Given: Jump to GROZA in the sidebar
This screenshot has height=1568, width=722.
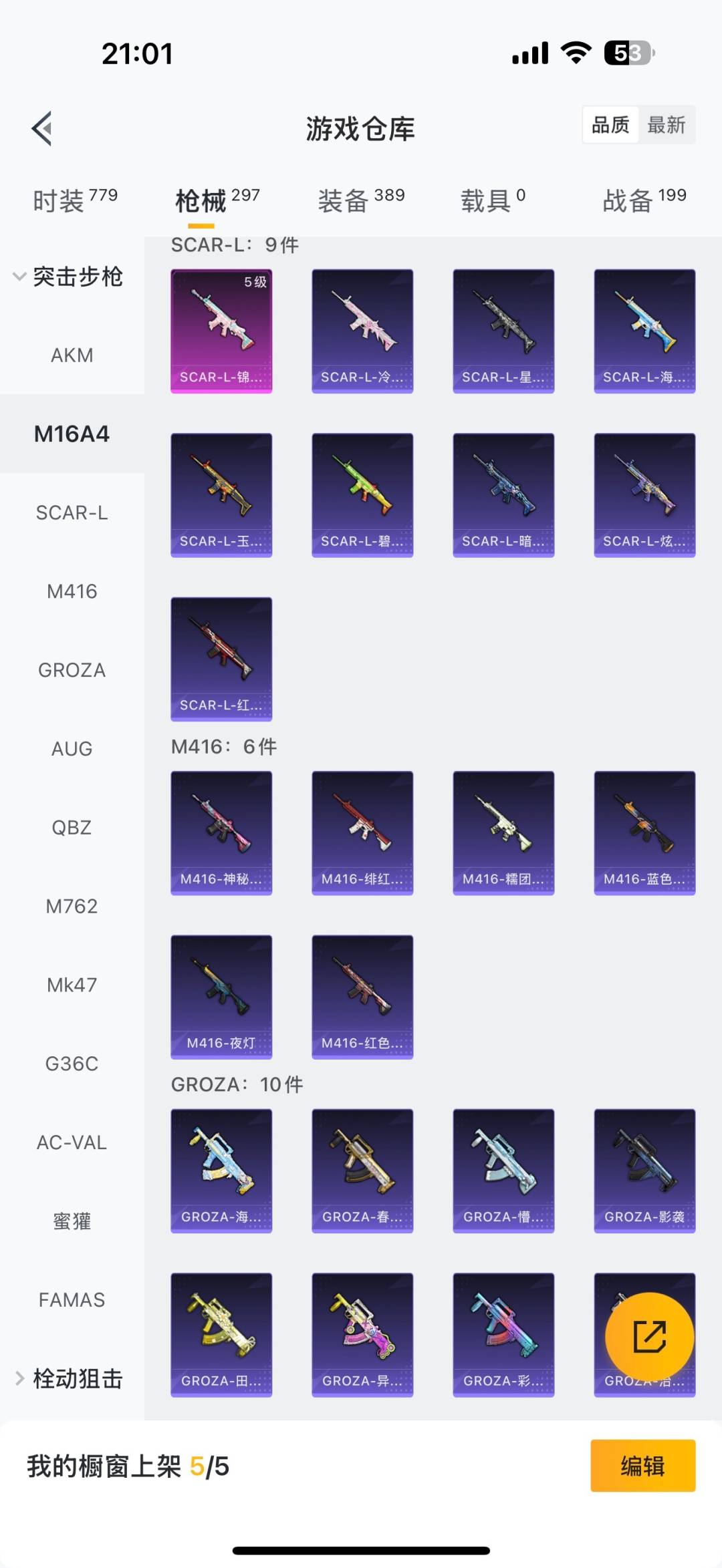Looking at the screenshot, I should (72, 670).
